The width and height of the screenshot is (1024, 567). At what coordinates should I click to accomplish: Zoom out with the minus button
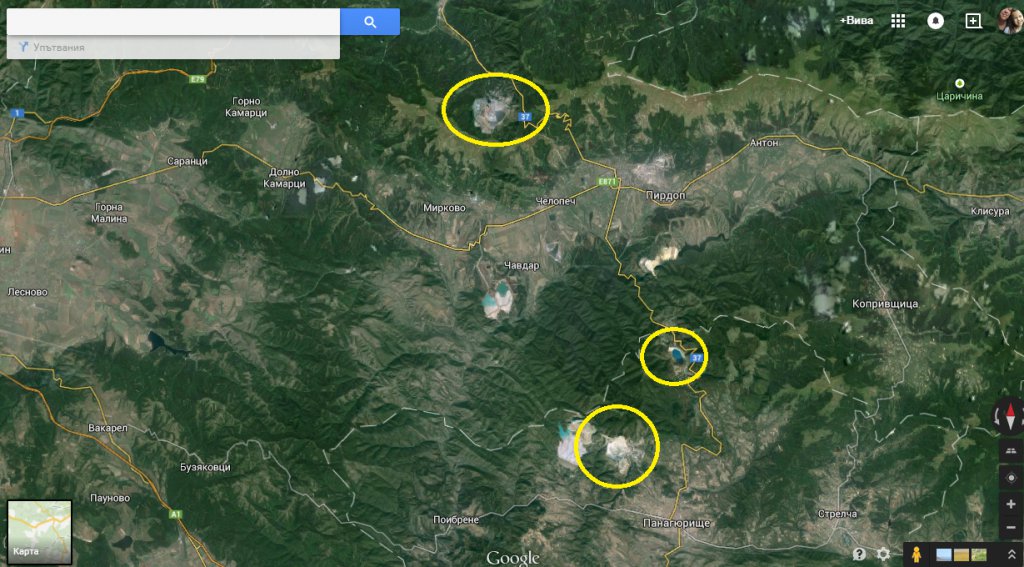1010,528
